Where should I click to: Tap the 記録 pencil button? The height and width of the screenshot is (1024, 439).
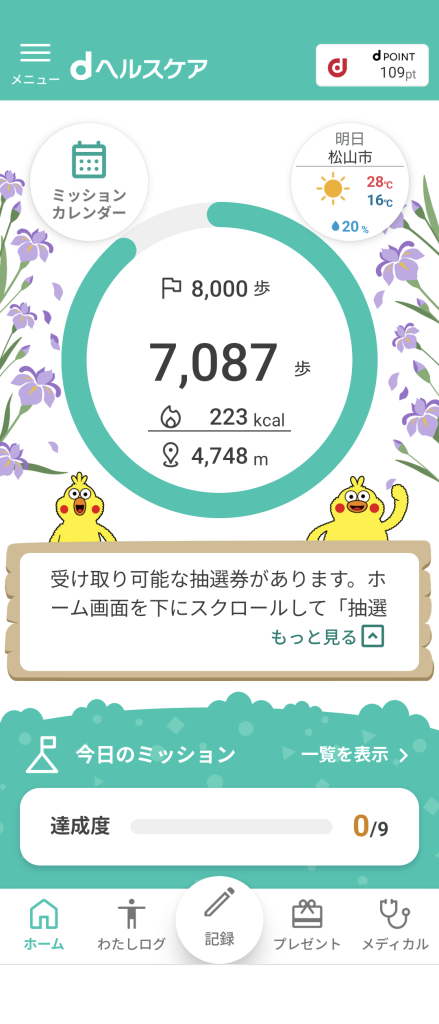[220, 920]
